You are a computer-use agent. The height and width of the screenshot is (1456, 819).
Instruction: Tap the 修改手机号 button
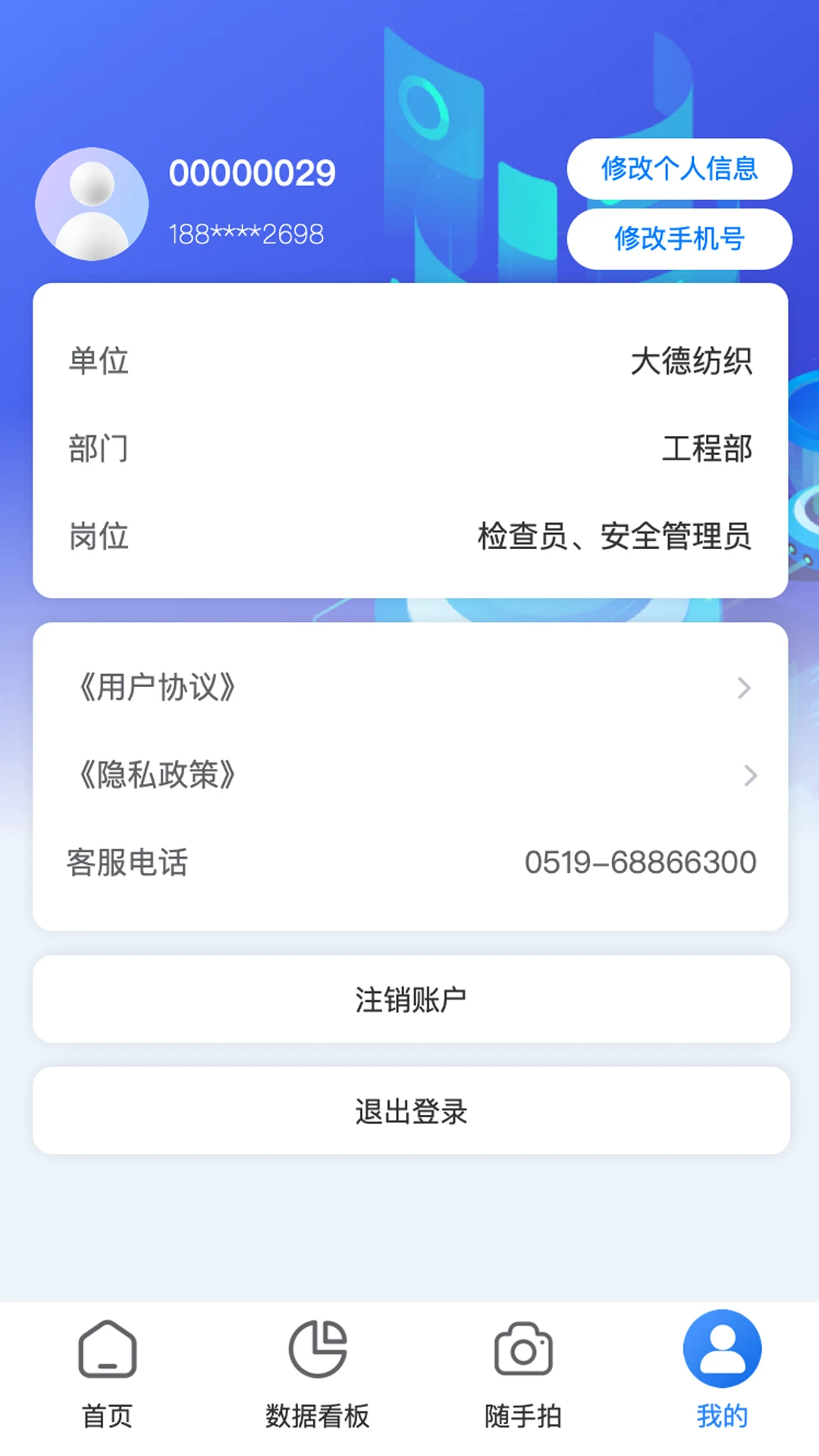click(x=679, y=239)
